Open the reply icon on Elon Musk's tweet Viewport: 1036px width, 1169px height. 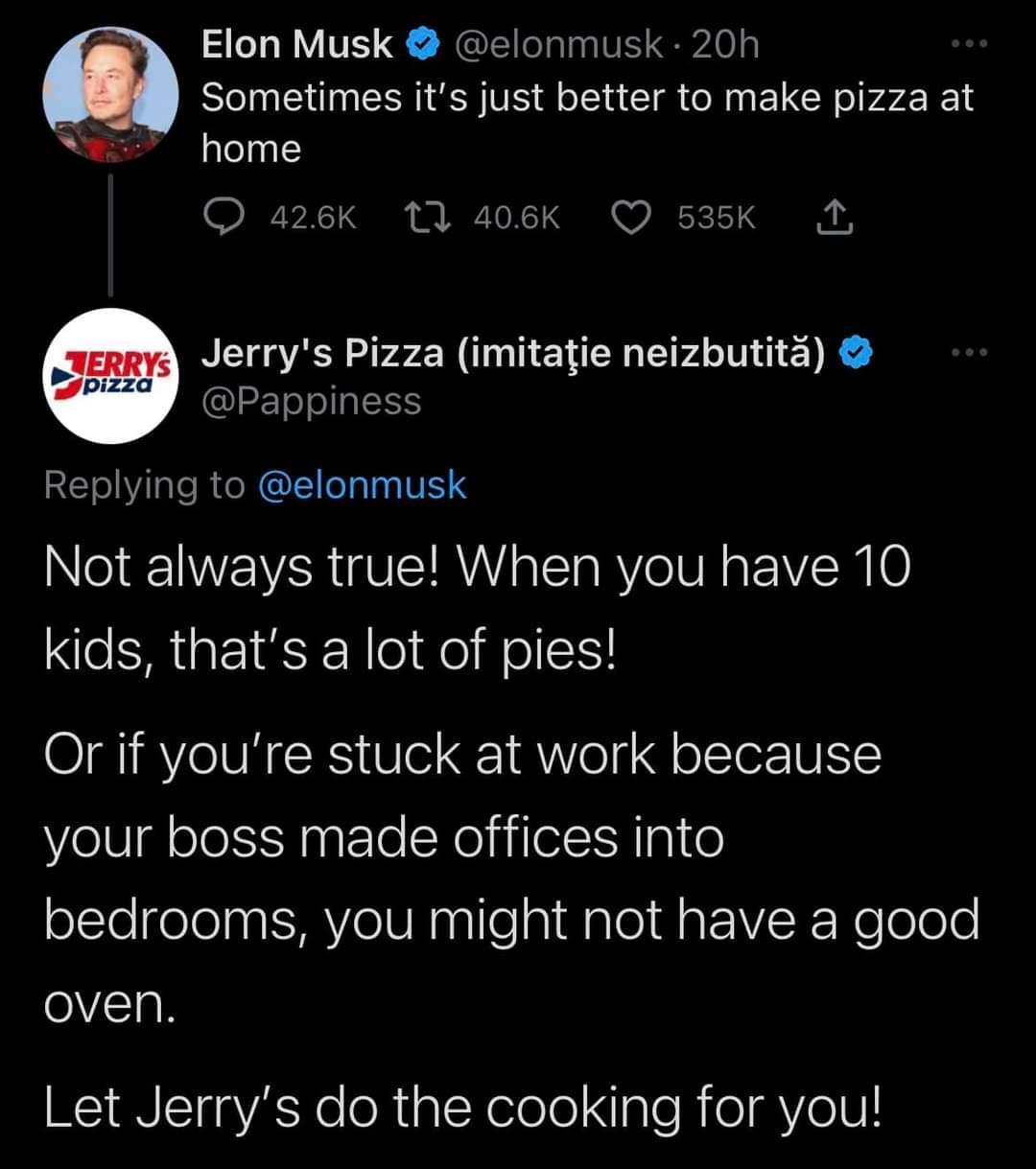coord(224,217)
